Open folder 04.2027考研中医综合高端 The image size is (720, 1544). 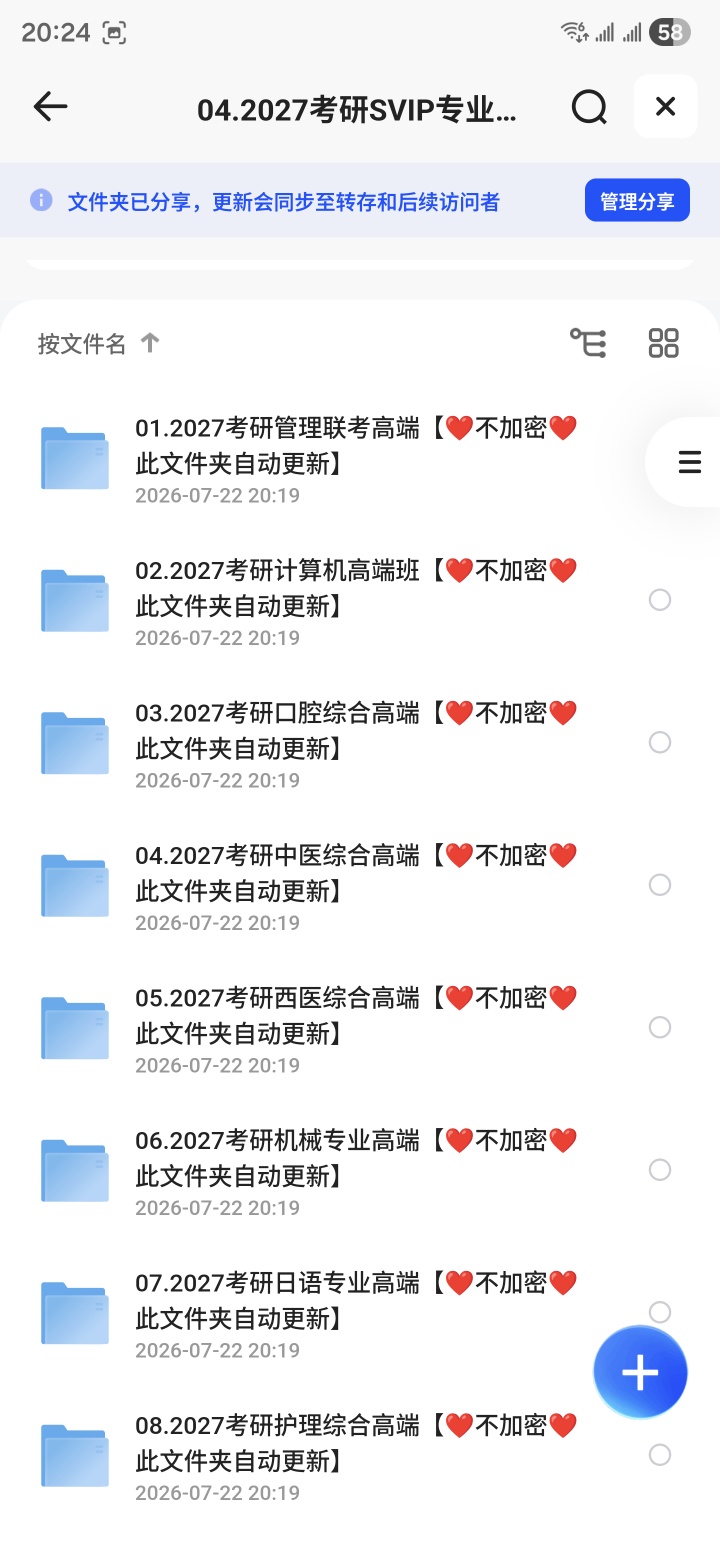[360, 886]
